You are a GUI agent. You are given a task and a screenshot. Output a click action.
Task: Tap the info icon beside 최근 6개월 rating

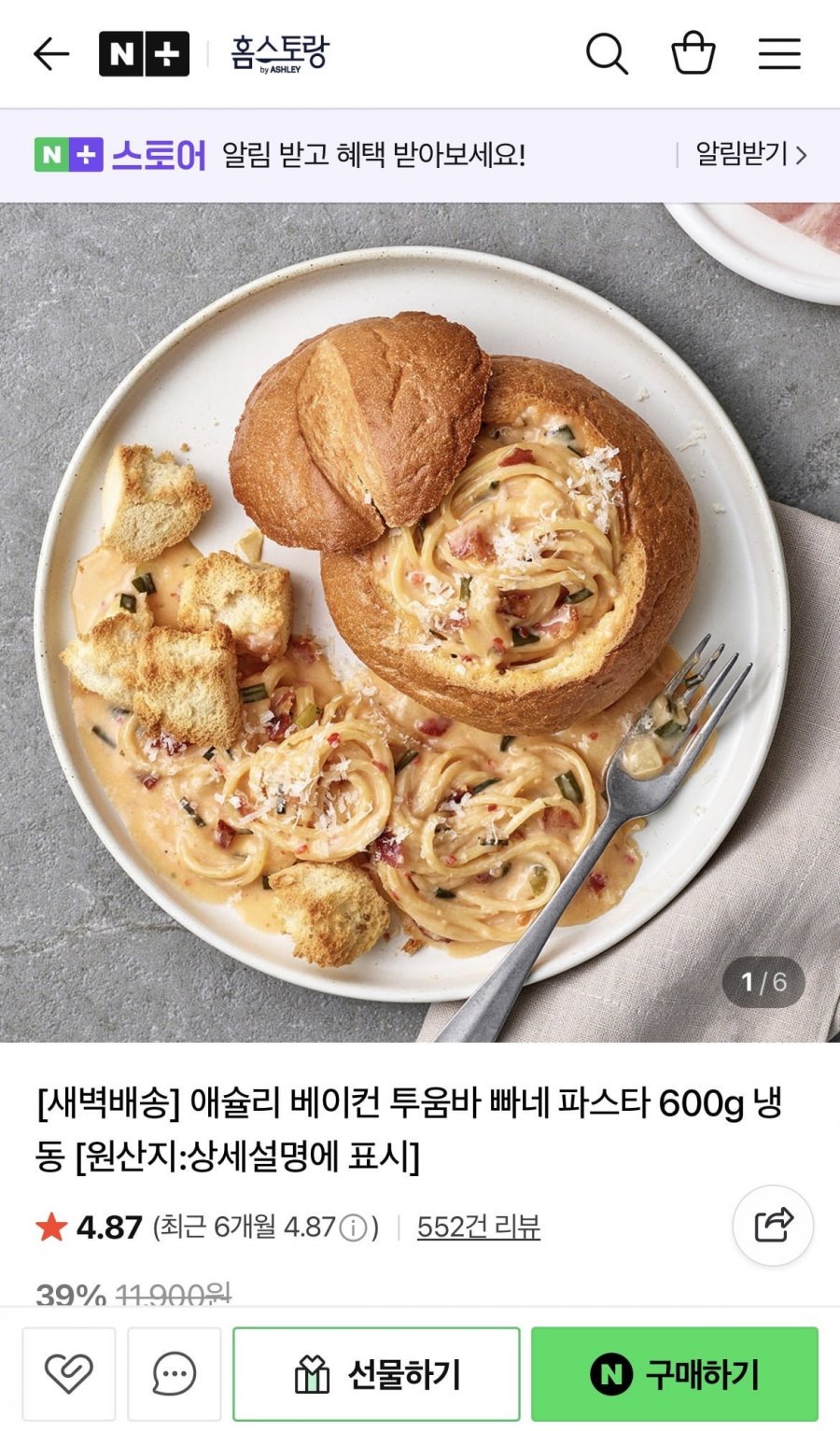coord(353,1228)
